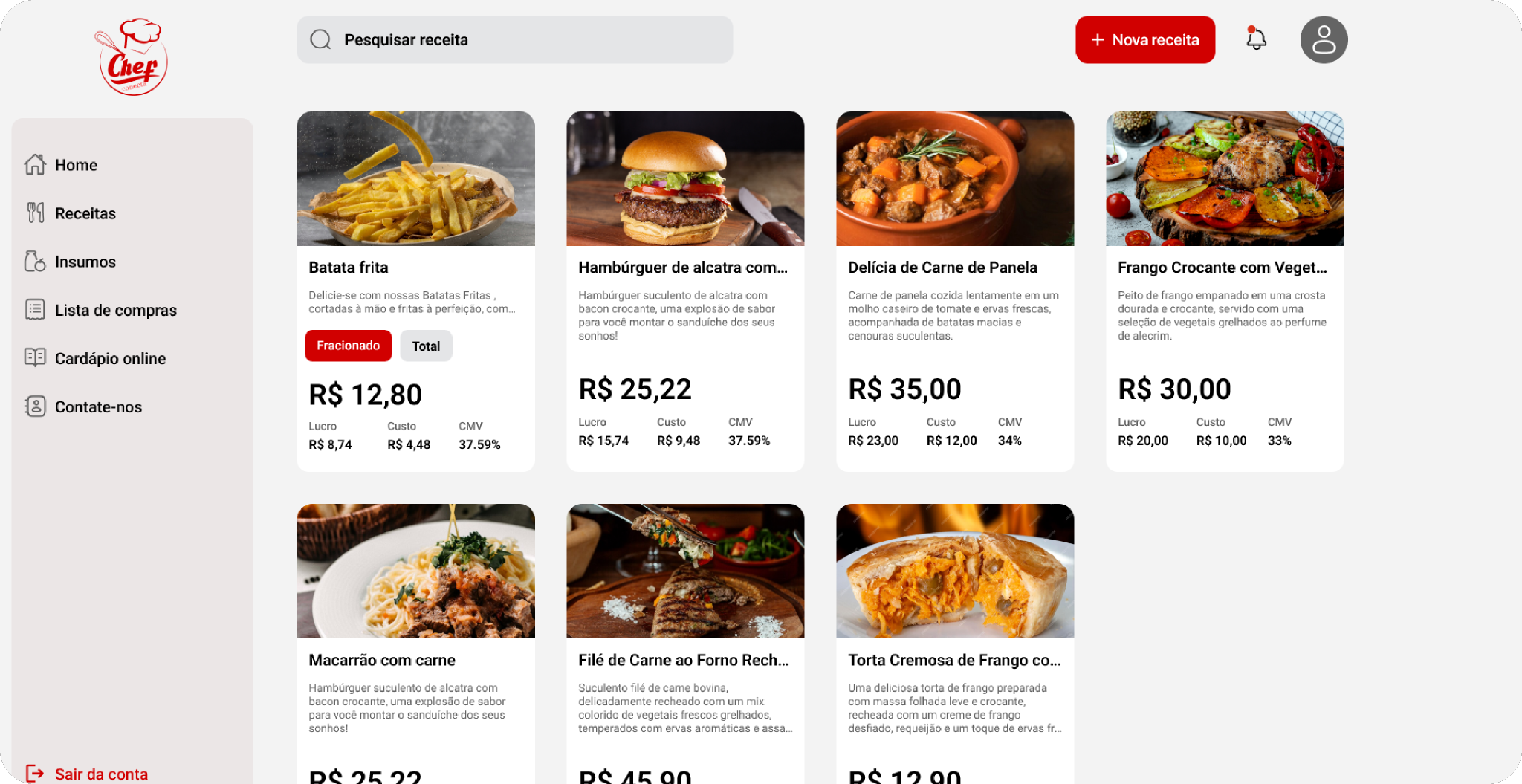Open the Insumos section
The image size is (1522, 784).
(71, 262)
